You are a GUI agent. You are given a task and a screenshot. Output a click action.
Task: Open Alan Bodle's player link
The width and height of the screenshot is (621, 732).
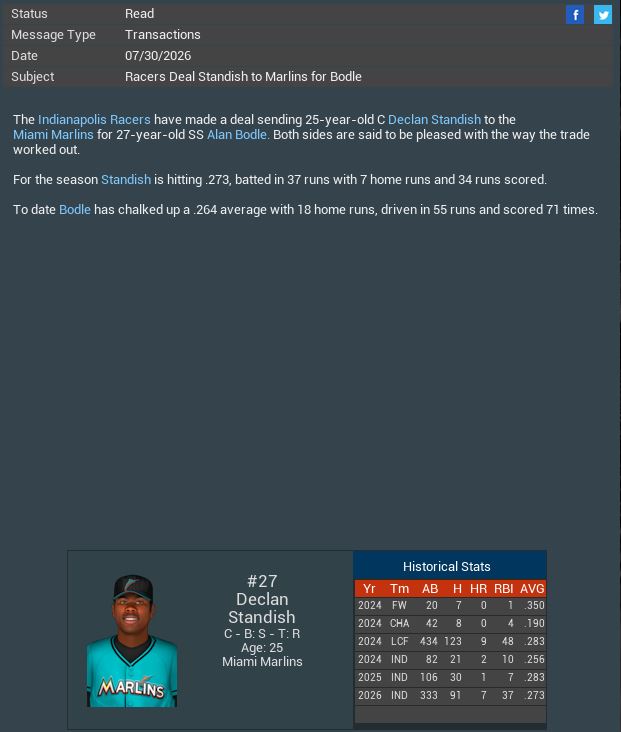click(237, 134)
